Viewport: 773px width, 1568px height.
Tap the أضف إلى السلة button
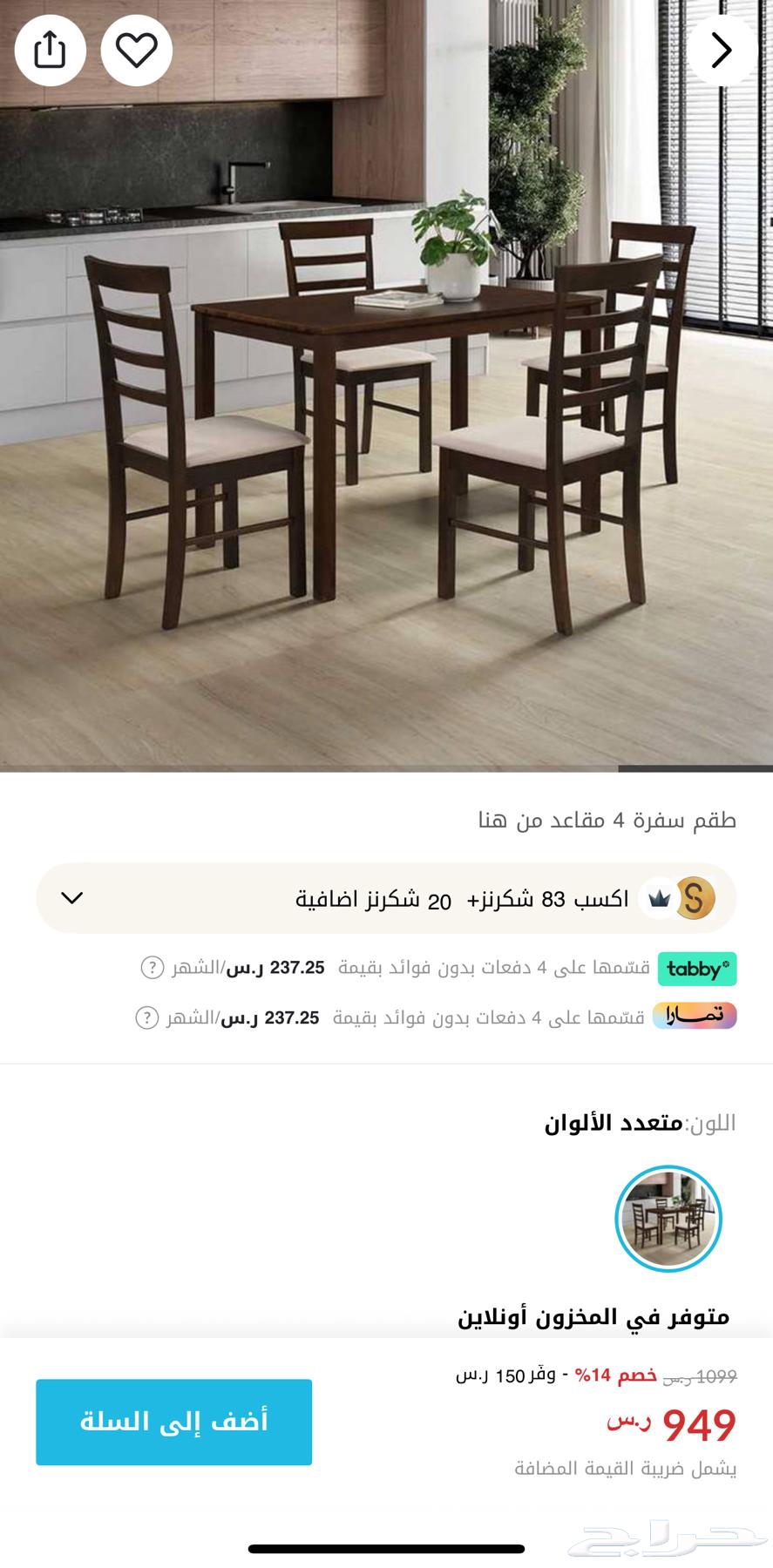[x=173, y=1422]
